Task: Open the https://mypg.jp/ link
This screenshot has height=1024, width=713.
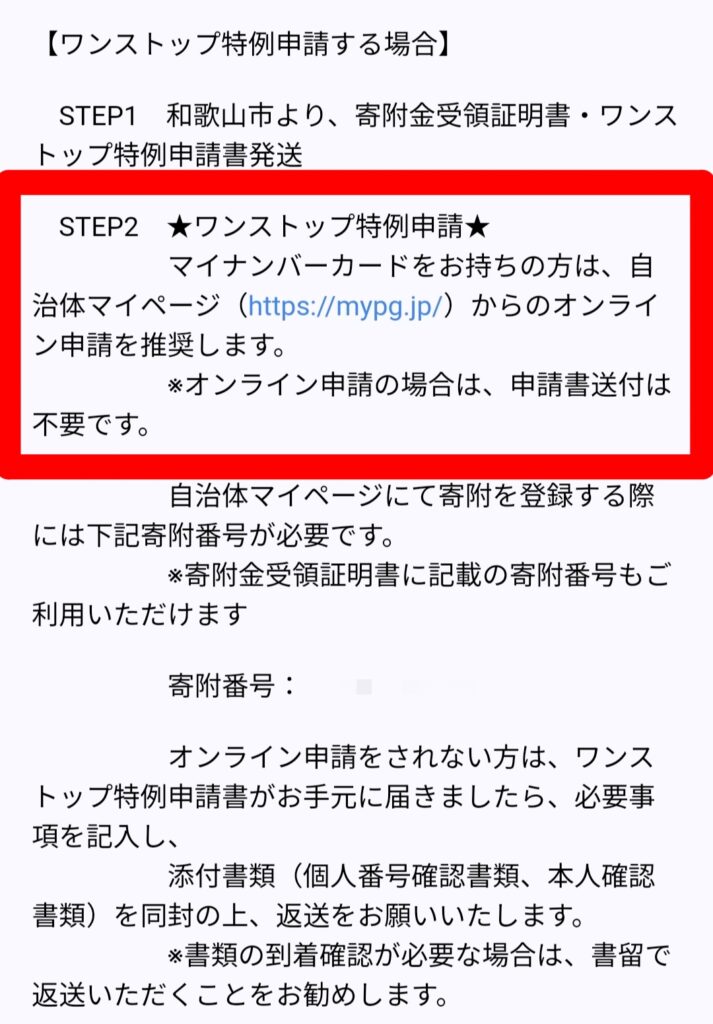Action: [344, 306]
